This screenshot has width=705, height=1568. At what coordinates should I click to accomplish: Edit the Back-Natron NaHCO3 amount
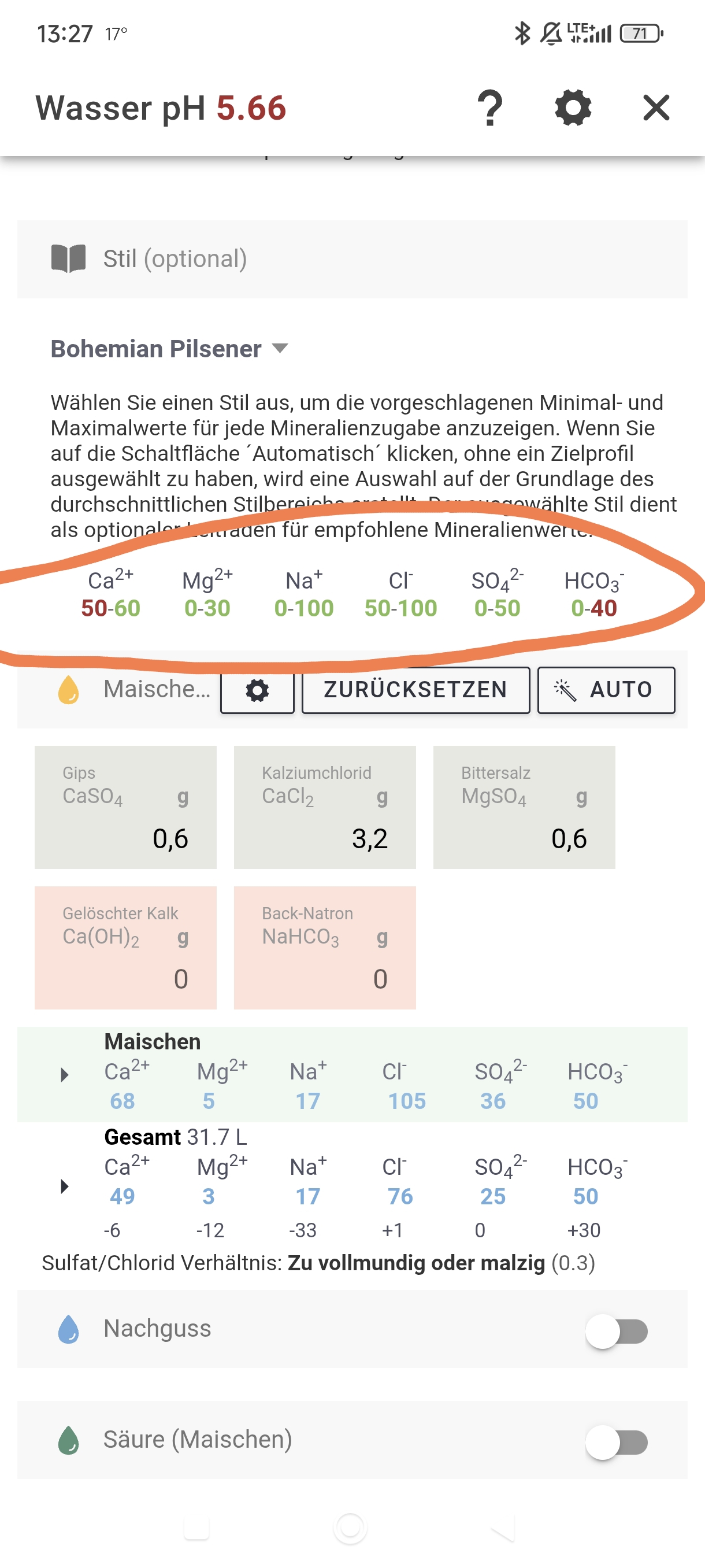(x=325, y=978)
